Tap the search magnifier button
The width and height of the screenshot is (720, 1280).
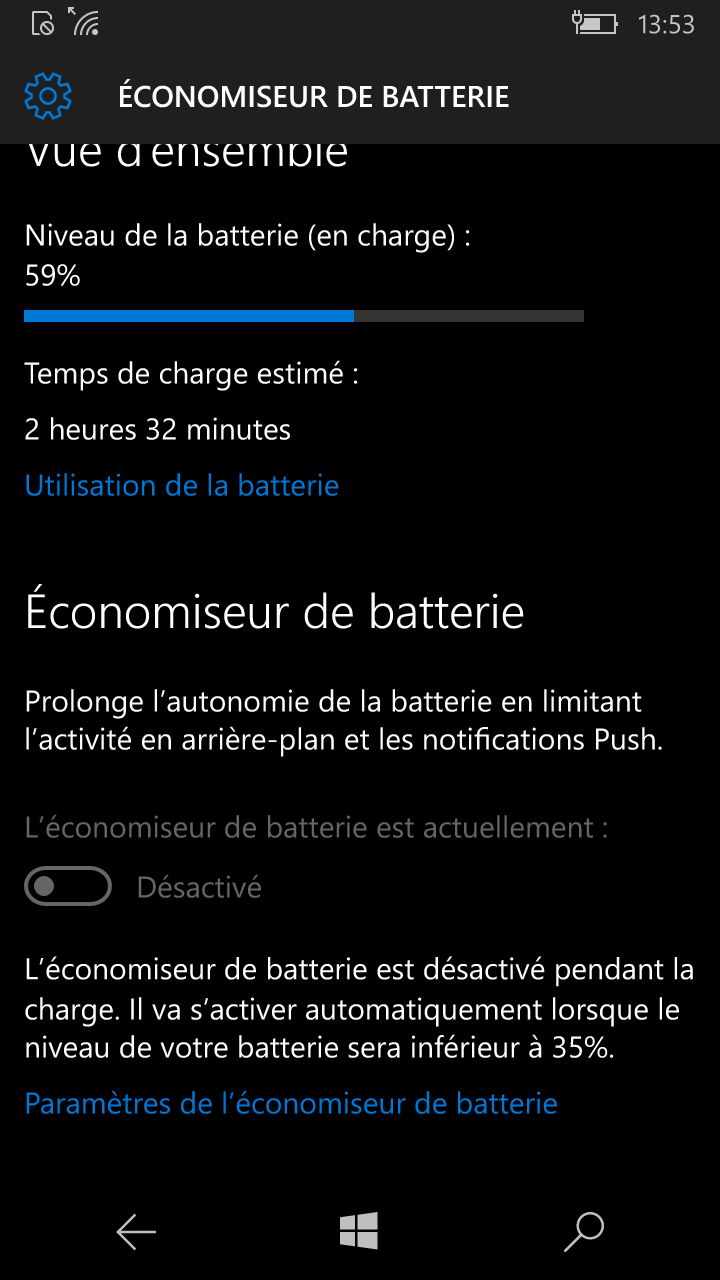[584, 1232]
